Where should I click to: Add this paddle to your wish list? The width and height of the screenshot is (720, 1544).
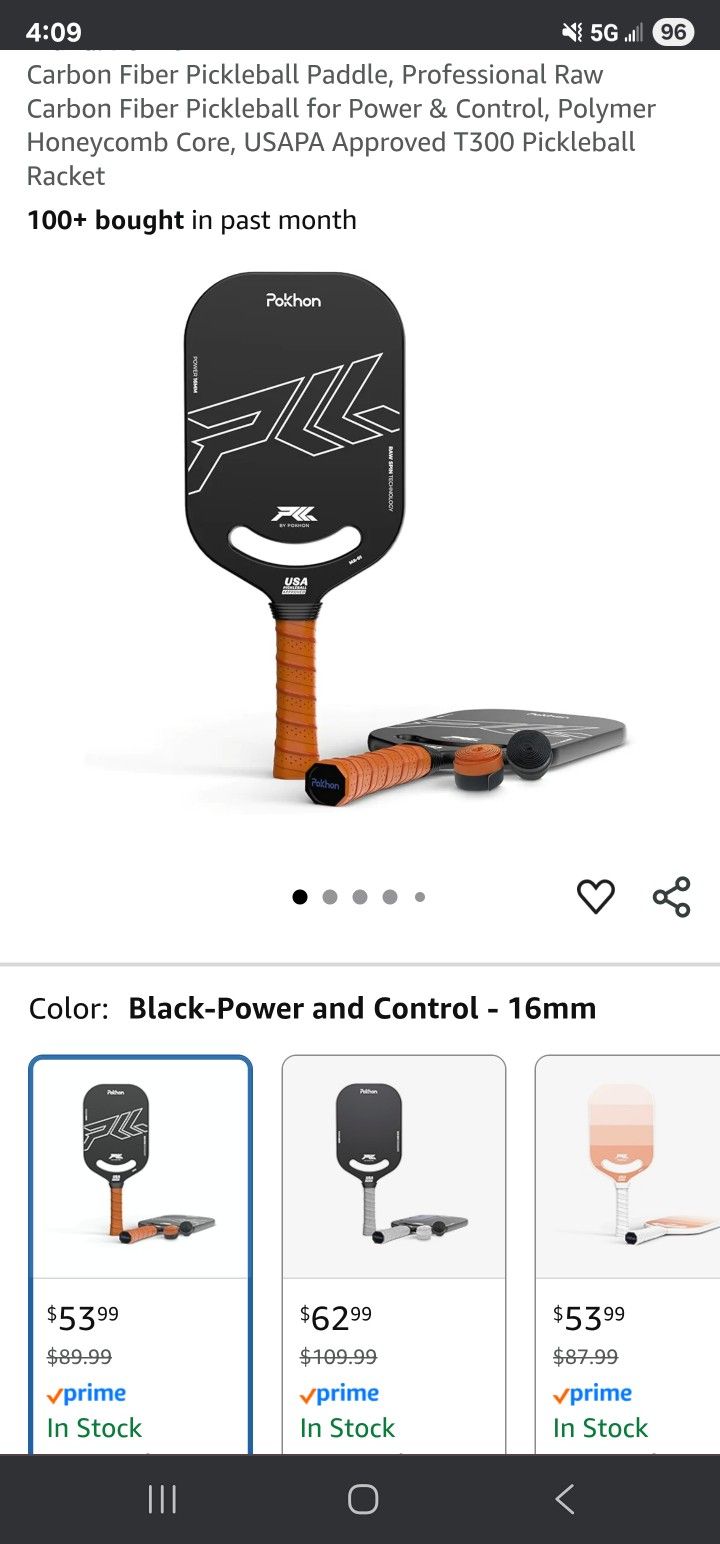pyautogui.click(x=595, y=896)
